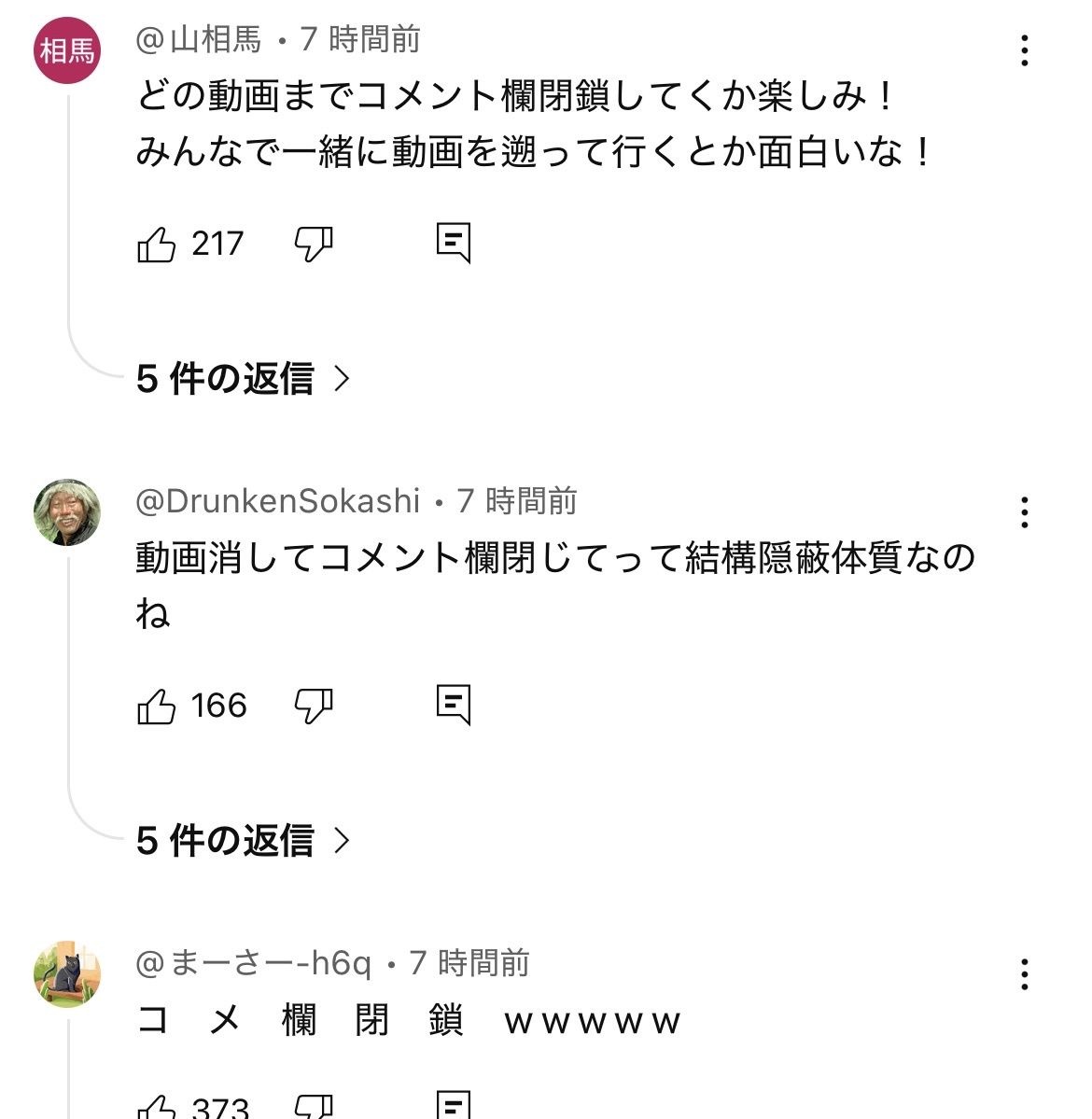The image size is (1092, 1119).
Task: Open the overflow menu on @まーさー-h6q's comment
Action: [1024, 974]
